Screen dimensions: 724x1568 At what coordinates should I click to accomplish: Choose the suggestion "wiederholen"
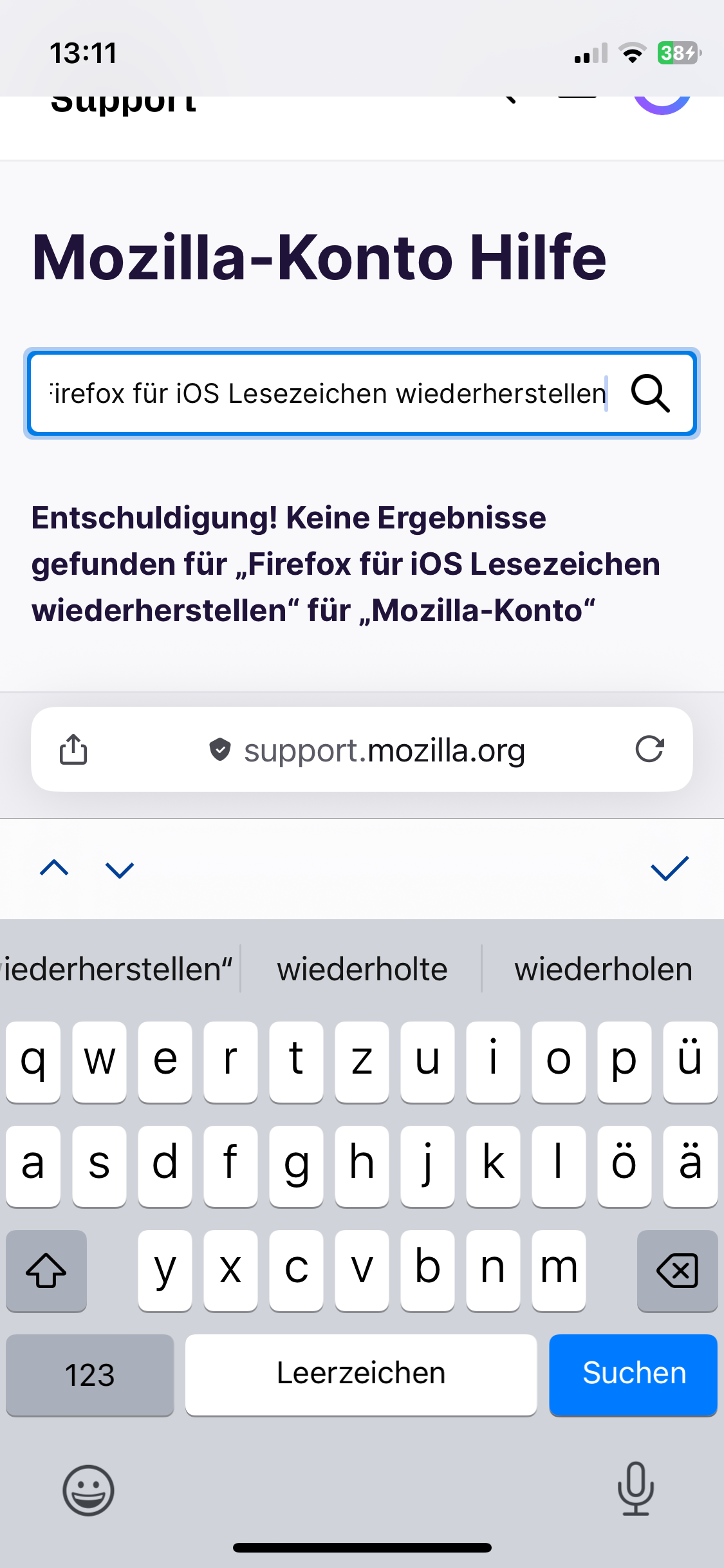pyautogui.click(x=603, y=969)
